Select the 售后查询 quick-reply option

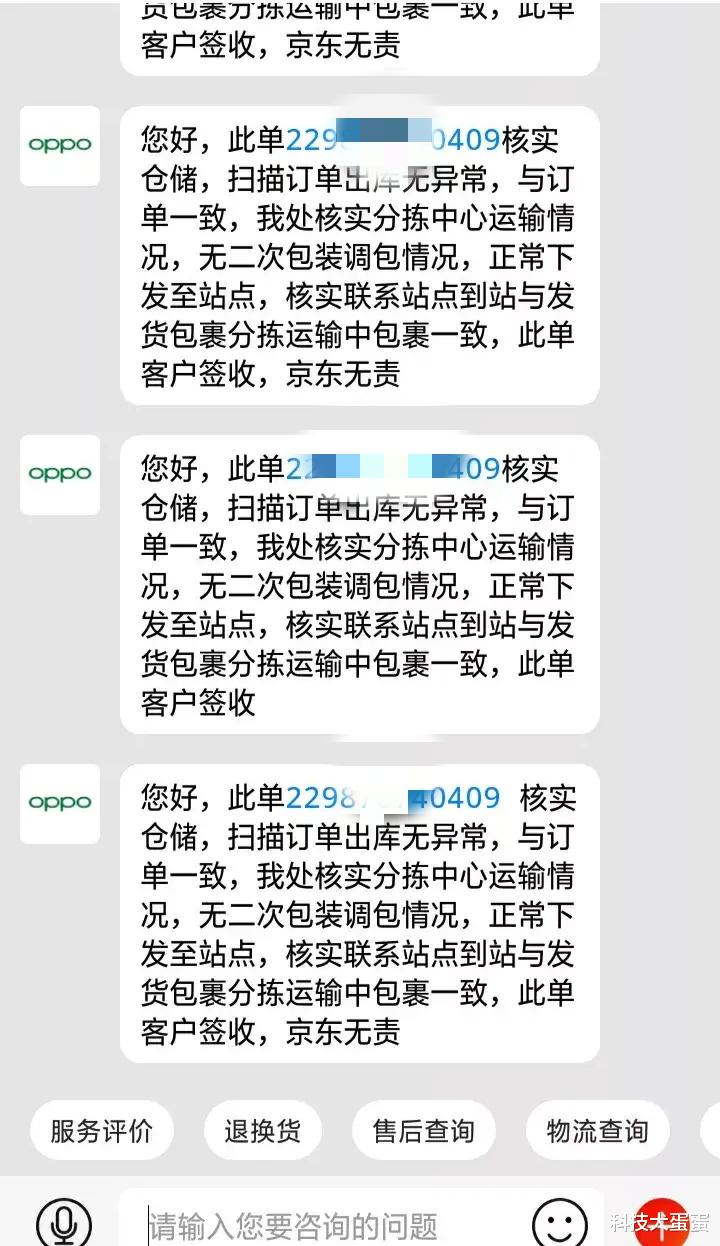point(423,1130)
